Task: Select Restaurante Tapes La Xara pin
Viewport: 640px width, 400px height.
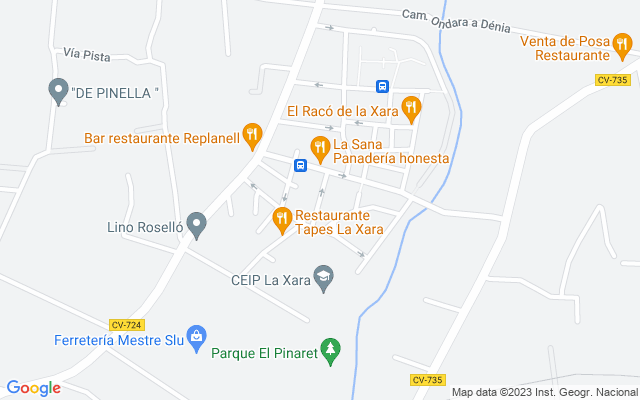Action: (282, 221)
